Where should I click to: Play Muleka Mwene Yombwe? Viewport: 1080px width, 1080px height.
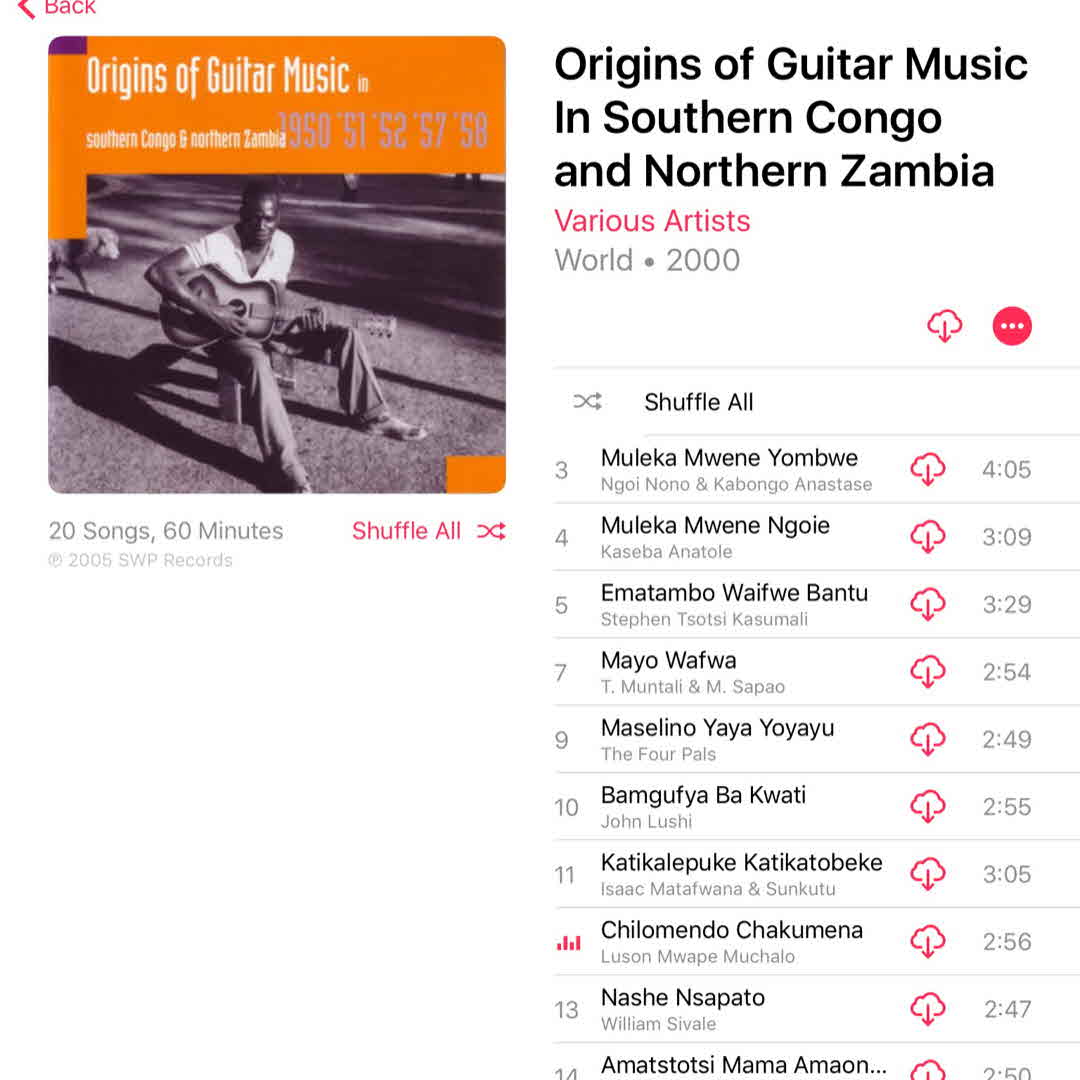pos(729,459)
